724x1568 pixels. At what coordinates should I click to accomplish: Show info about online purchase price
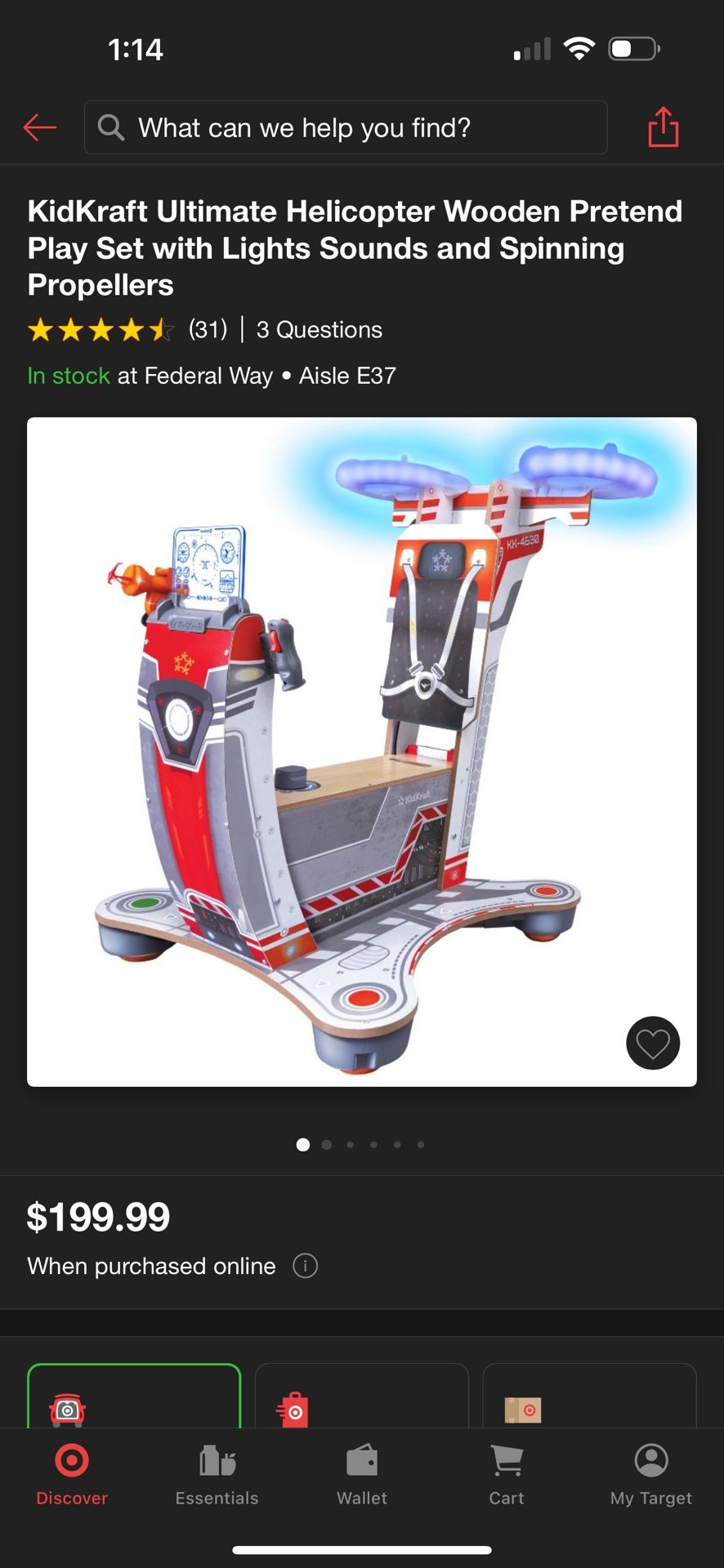[306, 1266]
